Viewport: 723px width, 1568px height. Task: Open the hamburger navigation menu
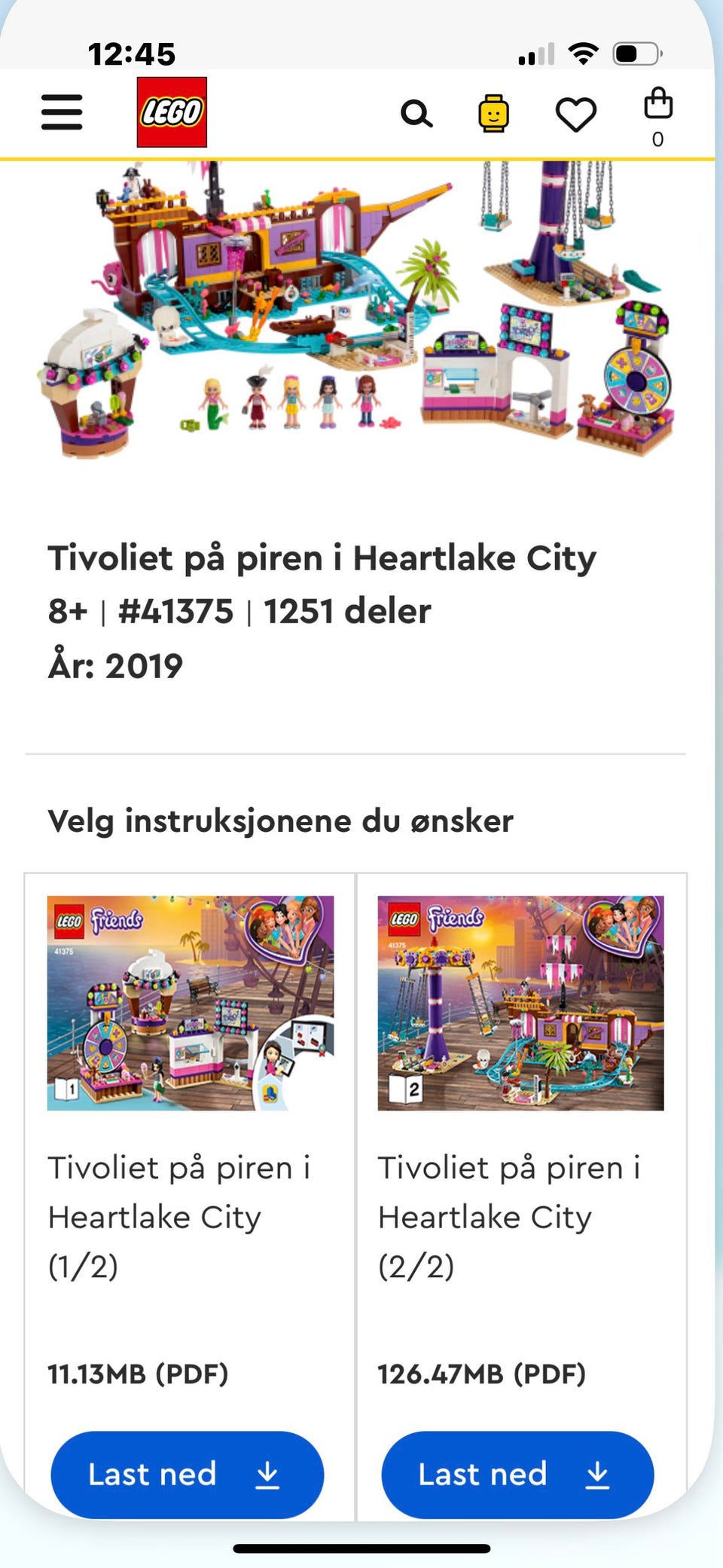[62, 113]
